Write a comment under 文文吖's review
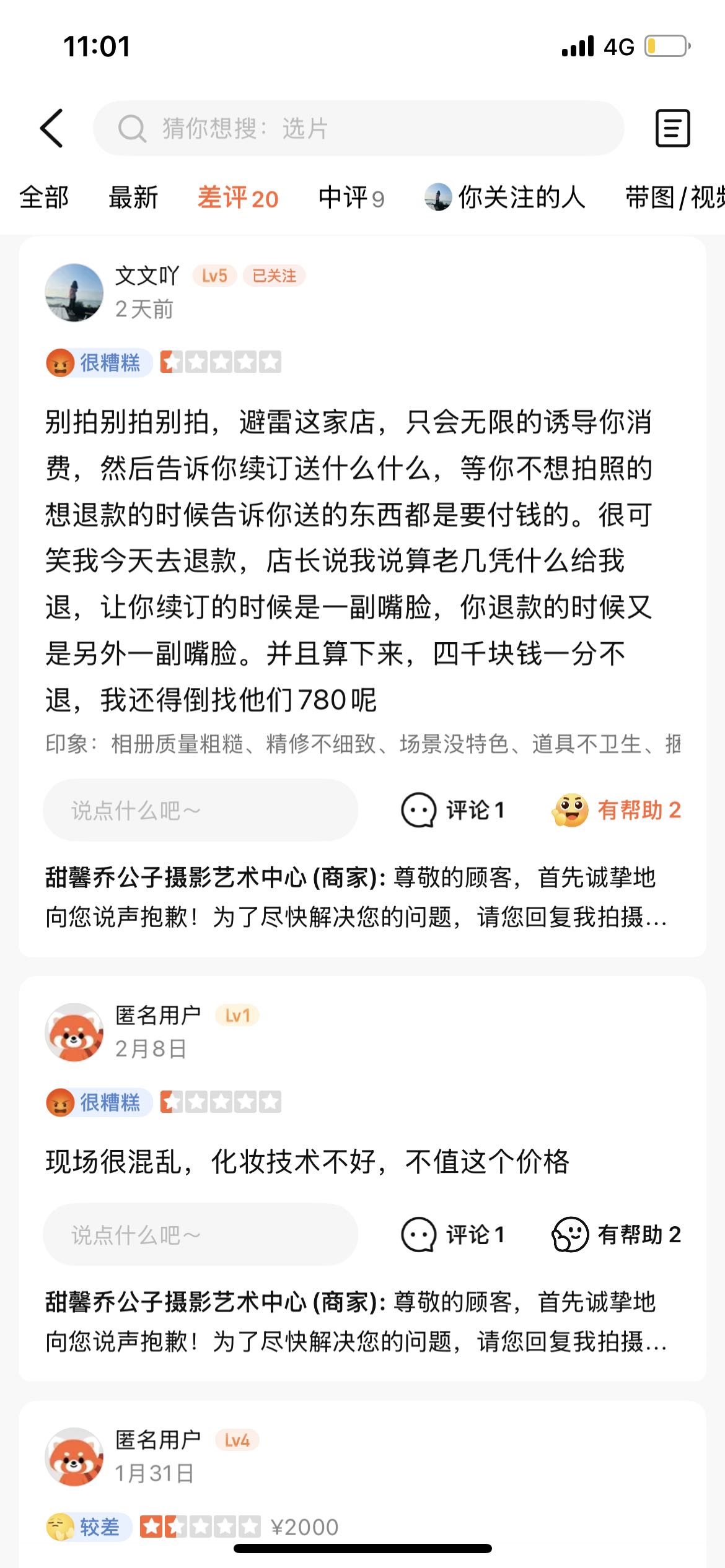Viewport: 725px width, 1568px height. (200, 810)
